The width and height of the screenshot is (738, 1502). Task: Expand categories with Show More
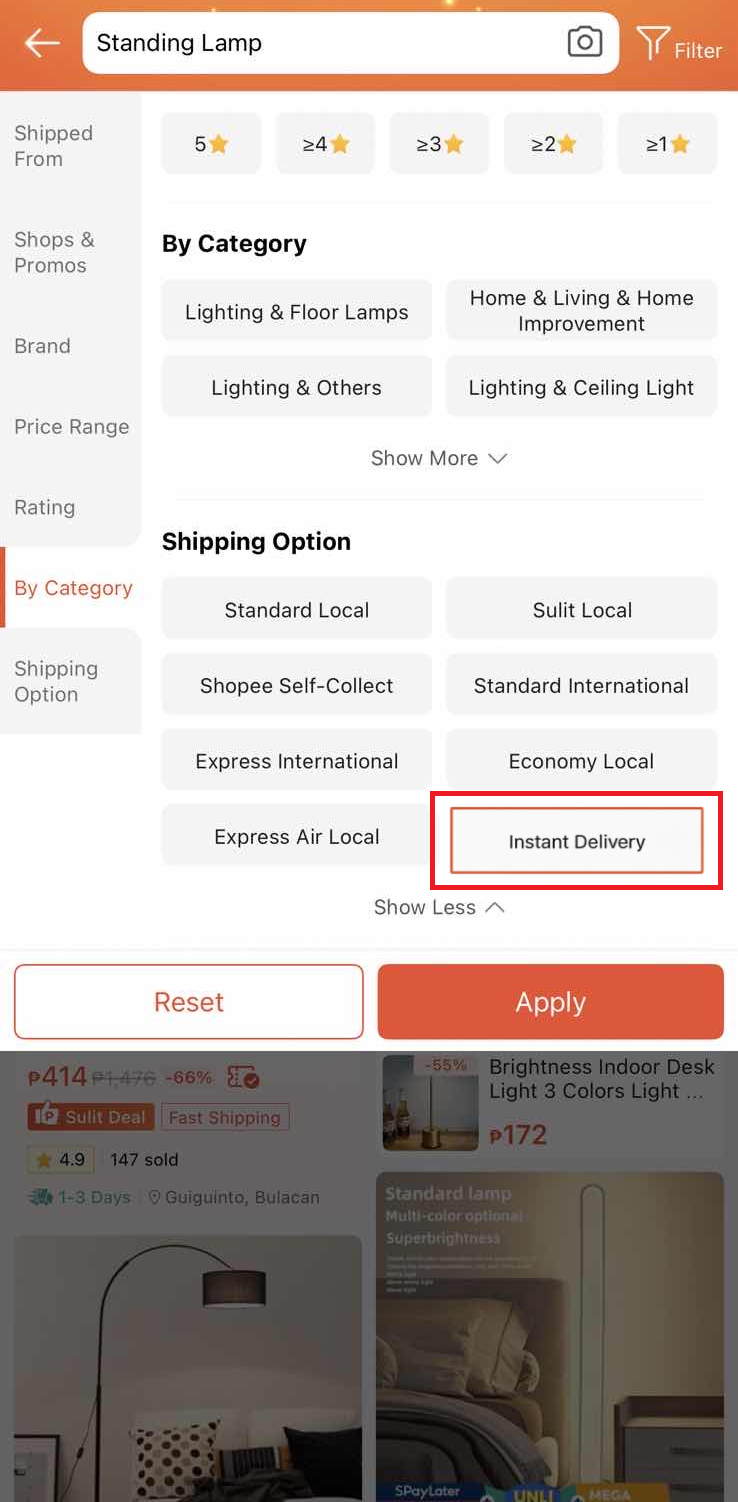click(x=439, y=458)
